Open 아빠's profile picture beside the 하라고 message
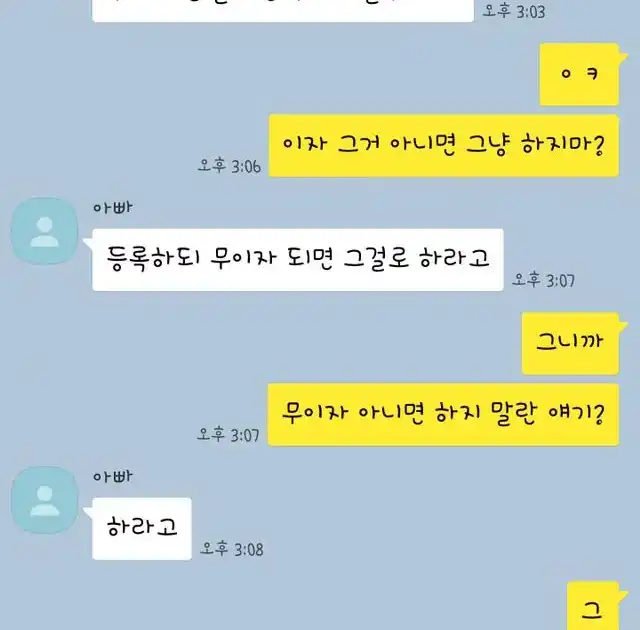Screen dimensions: 640x630 point(44,500)
